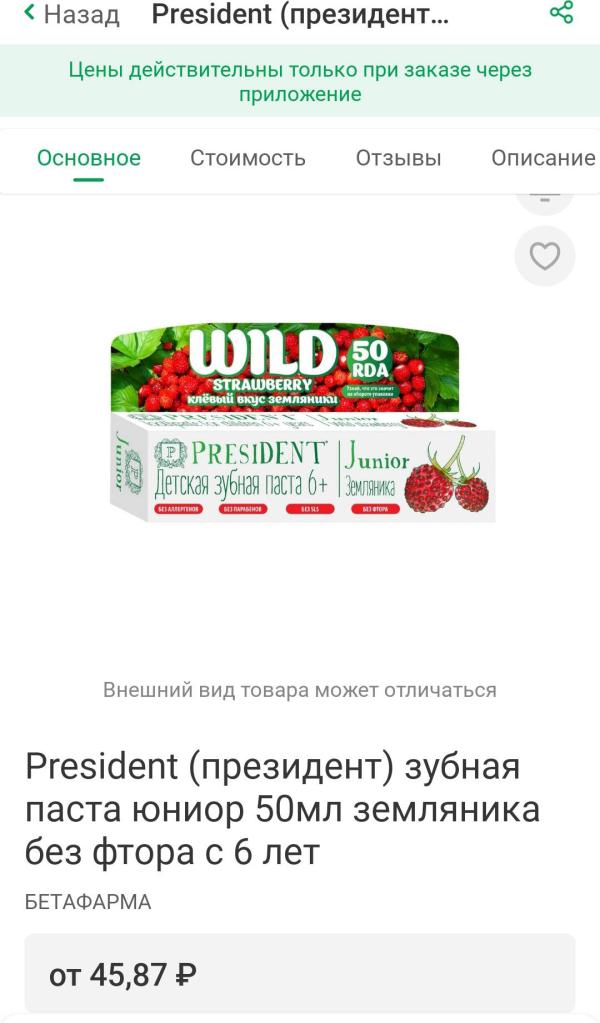Image resolution: width=600 pixels, height=1023 pixels.
Task: Go back with the Назад button
Action: coord(71,14)
